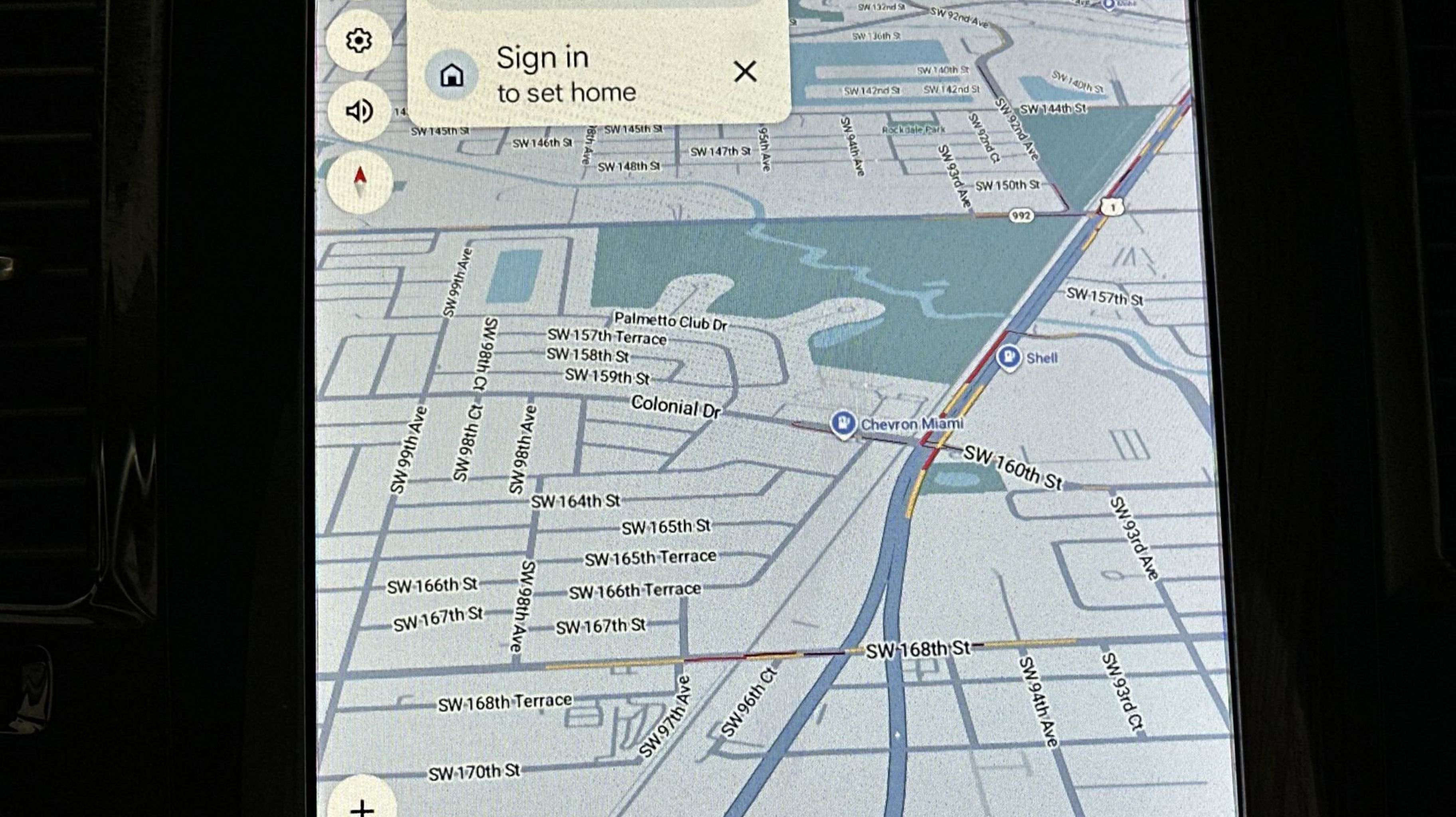Select the Chevron Miami gas station pin
Viewport: 1456px width, 817px height.
coord(843,422)
